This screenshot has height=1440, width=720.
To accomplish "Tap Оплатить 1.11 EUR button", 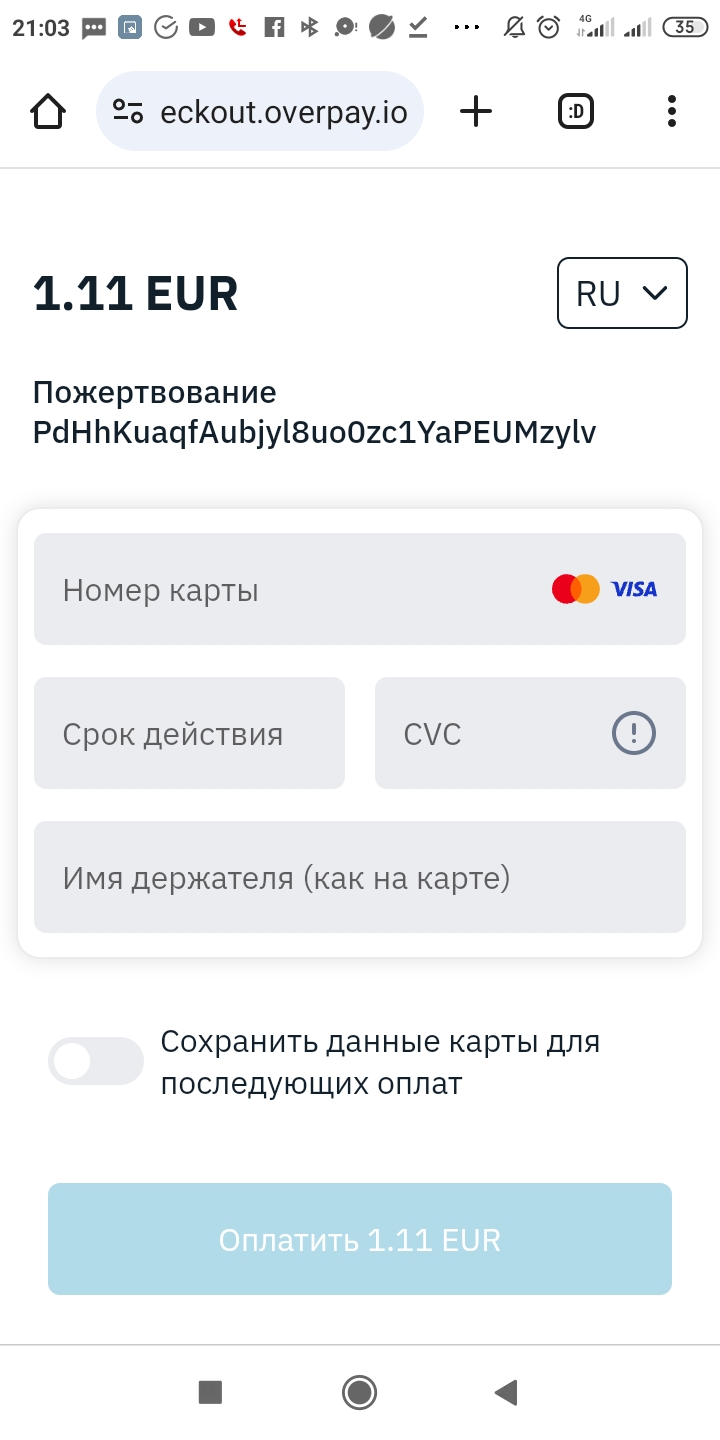I will (x=360, y=1239).
